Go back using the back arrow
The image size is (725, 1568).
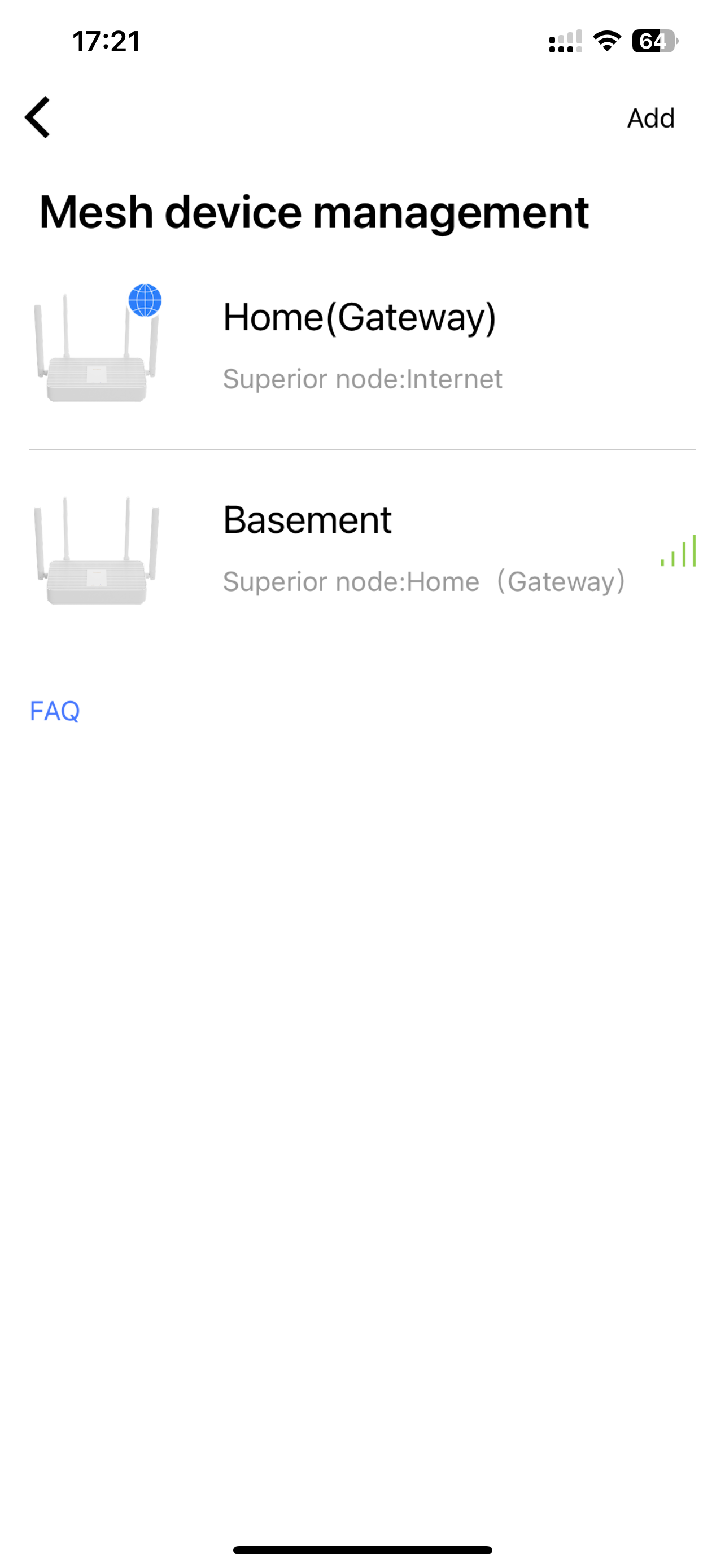pyautogui.click(x=38, y=117)
